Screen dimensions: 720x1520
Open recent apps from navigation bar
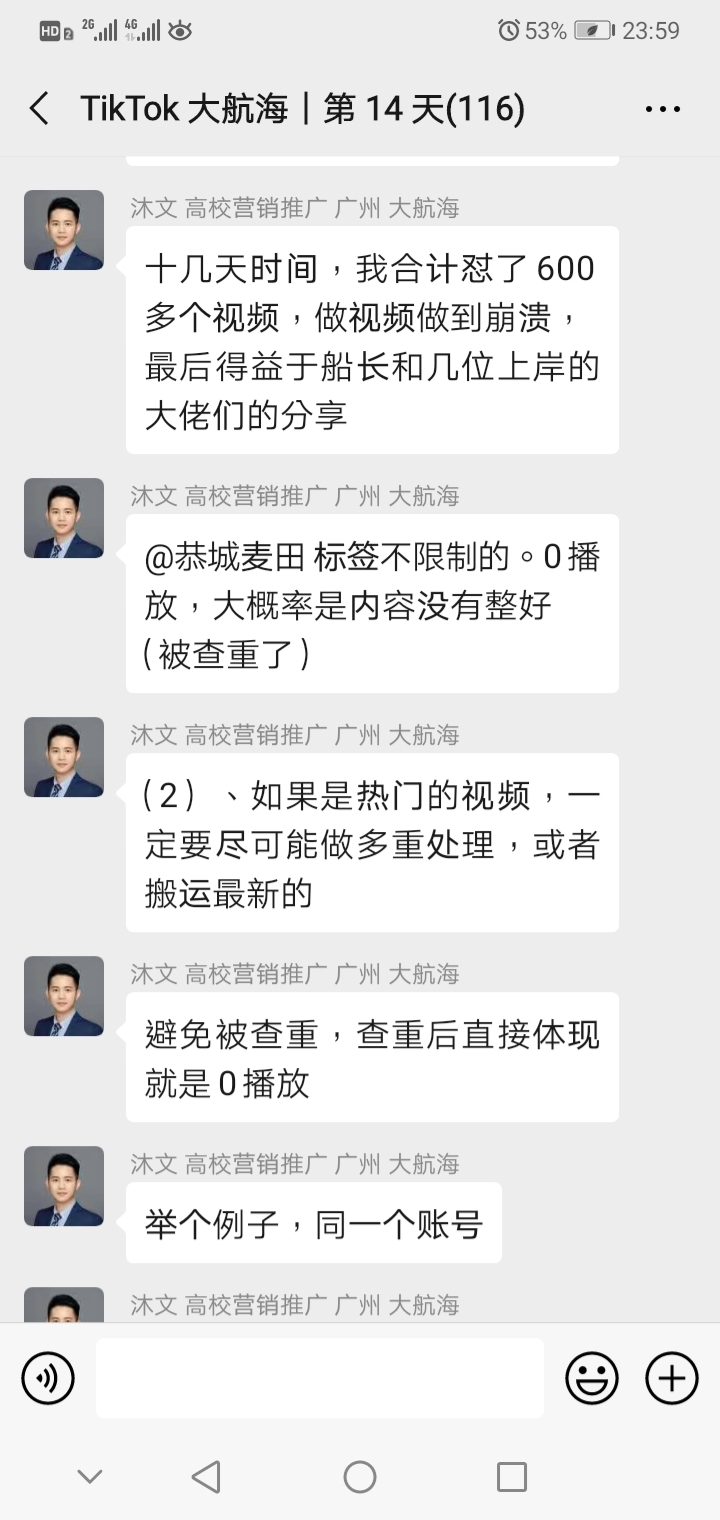pyautogui.click(x=512, y=1476)
